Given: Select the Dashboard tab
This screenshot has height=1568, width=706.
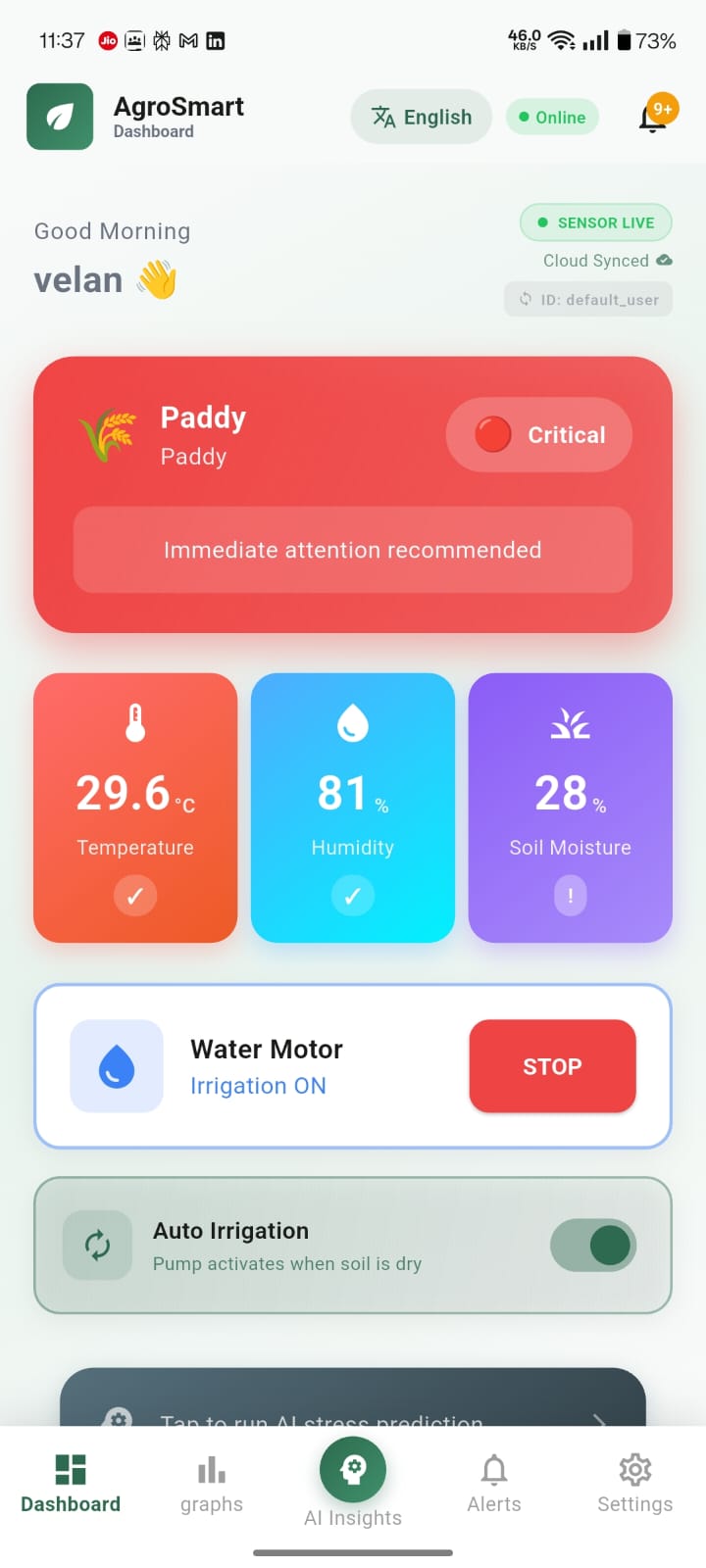Looking at the screenshot, I should point(71,1486).
